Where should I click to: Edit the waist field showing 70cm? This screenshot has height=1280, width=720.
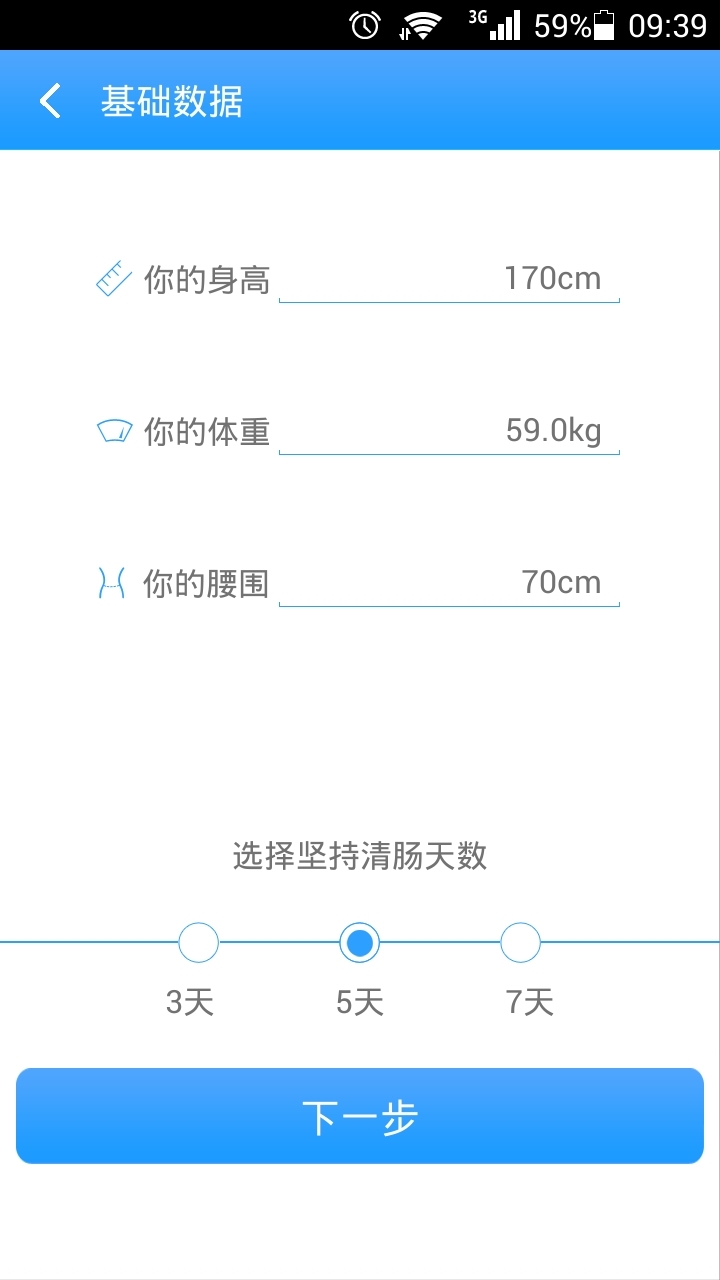[x=449, y=583]
